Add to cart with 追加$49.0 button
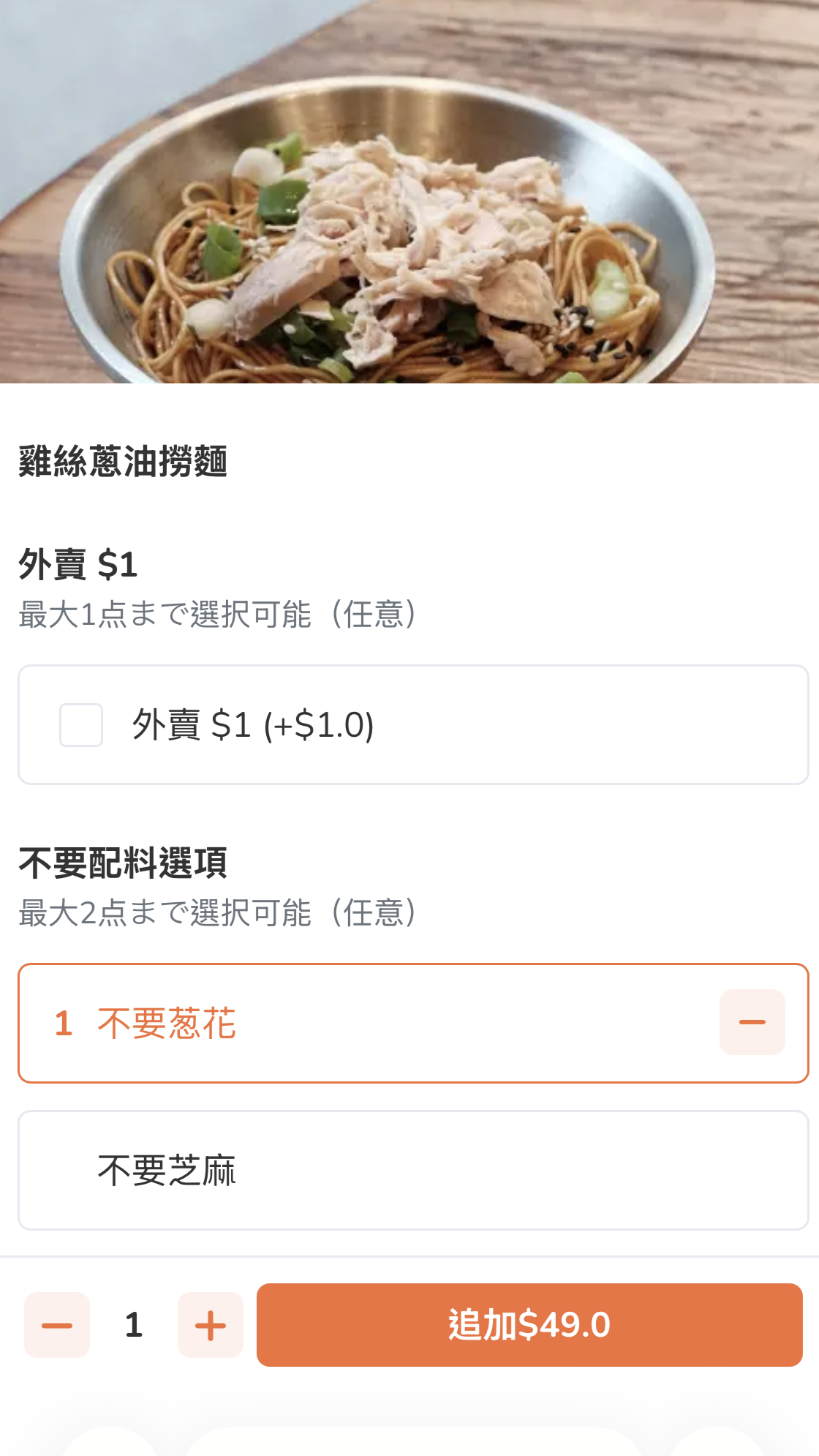Screen dimensions: 819x1456 [x=529, y=1325]
